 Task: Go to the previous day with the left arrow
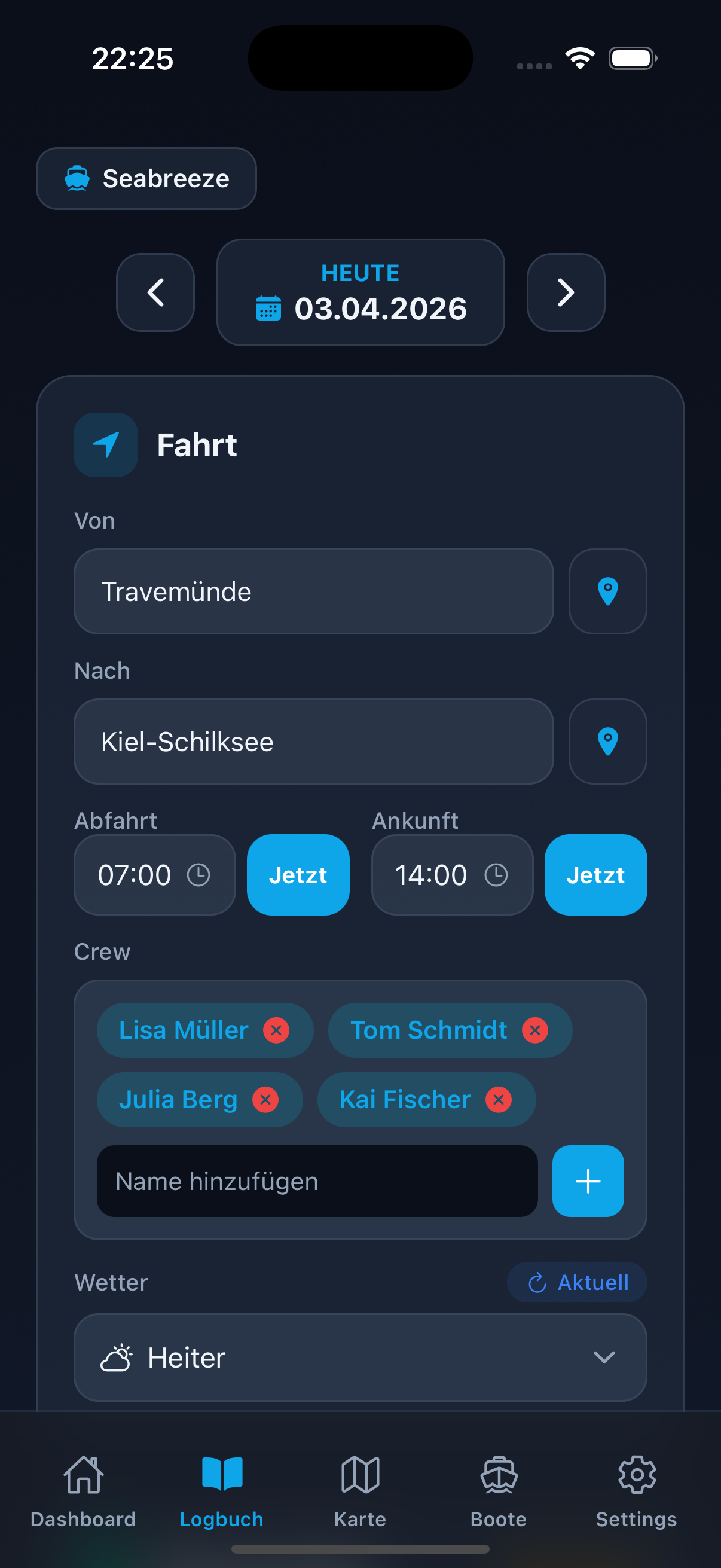tap(155, 293)
